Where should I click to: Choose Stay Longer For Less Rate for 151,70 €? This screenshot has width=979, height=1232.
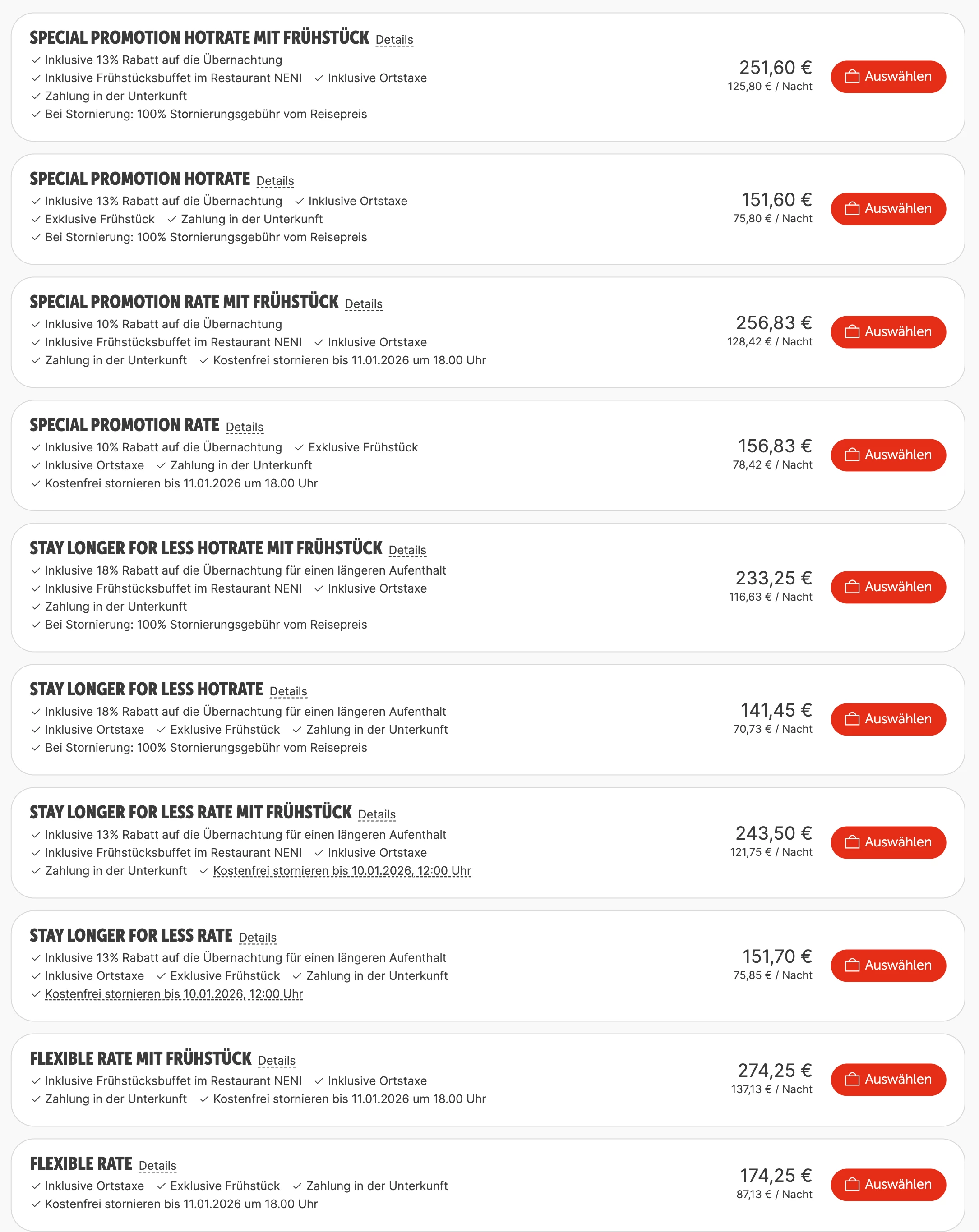888,965
